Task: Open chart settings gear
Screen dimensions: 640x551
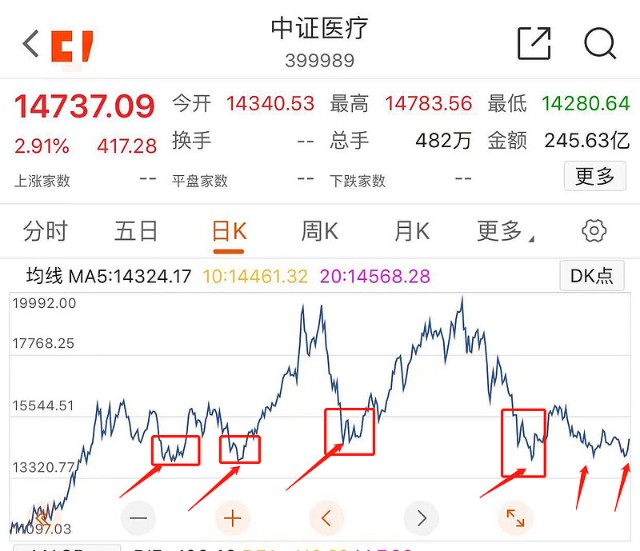Action: point(594,231)
